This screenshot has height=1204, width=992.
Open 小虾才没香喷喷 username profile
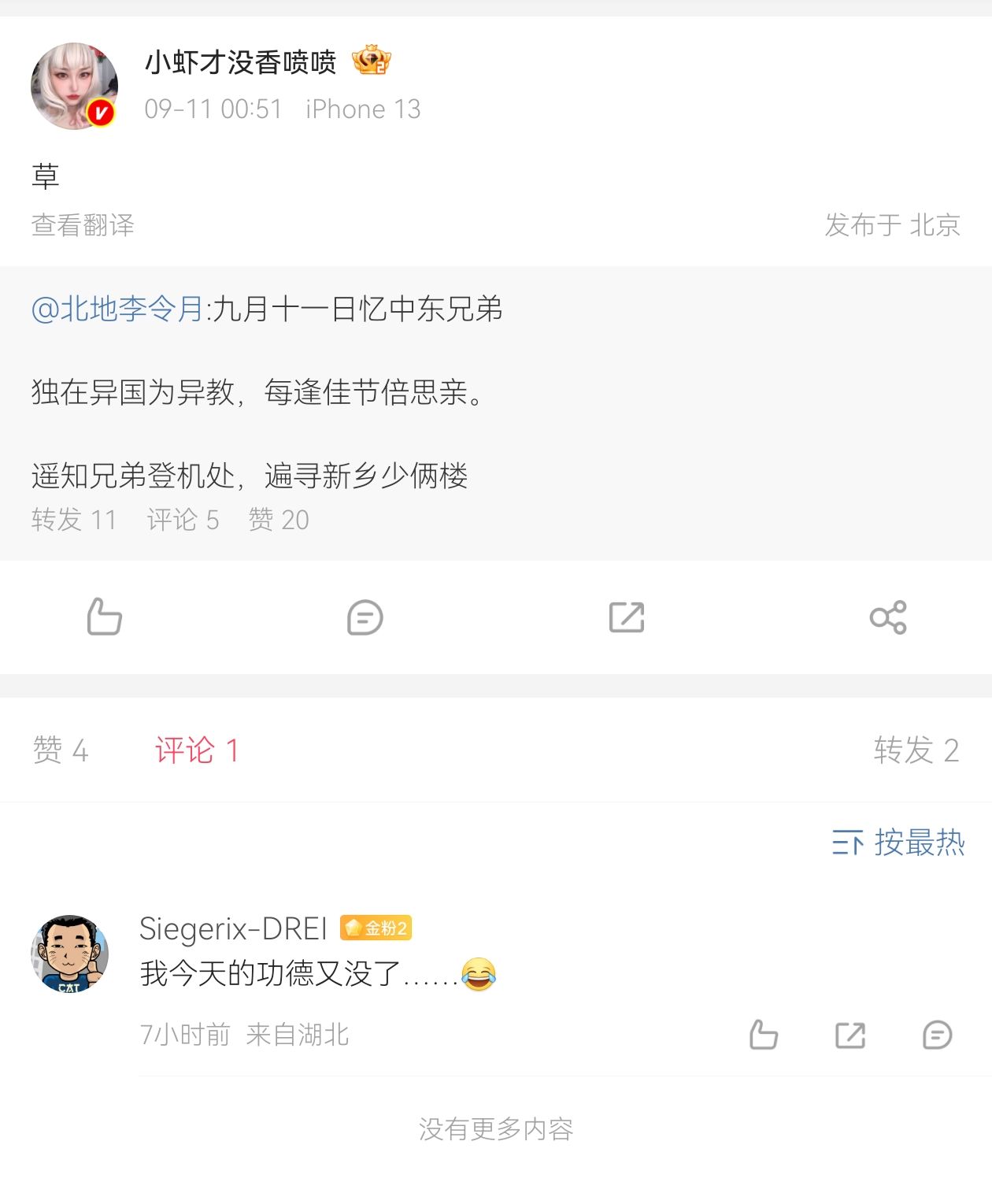240,62
